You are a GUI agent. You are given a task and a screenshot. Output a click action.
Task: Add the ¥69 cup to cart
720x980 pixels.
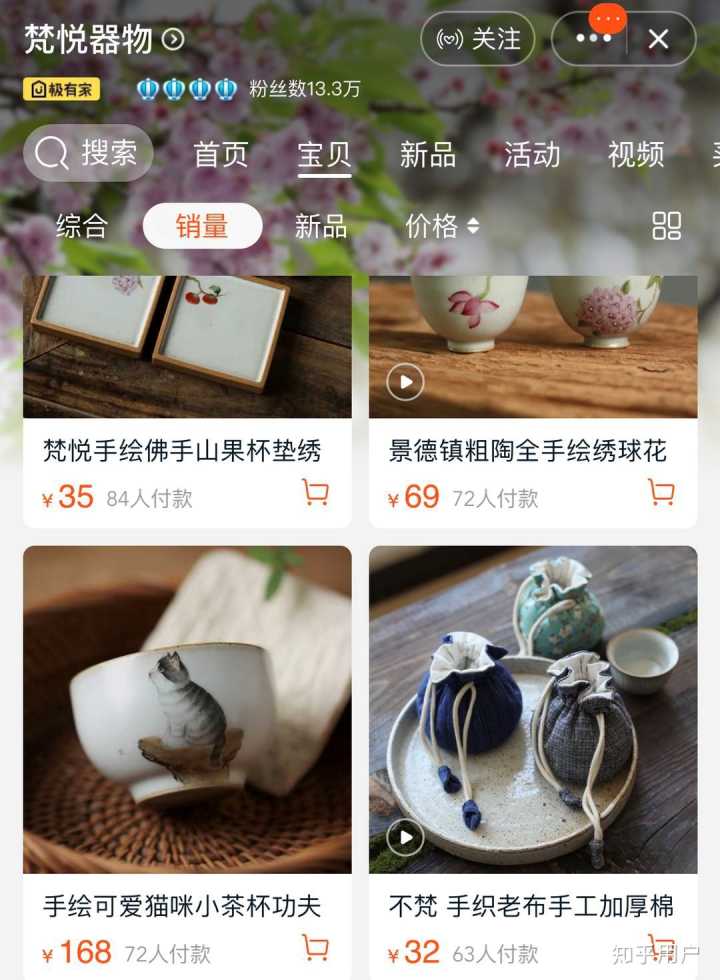coord(661,493)
